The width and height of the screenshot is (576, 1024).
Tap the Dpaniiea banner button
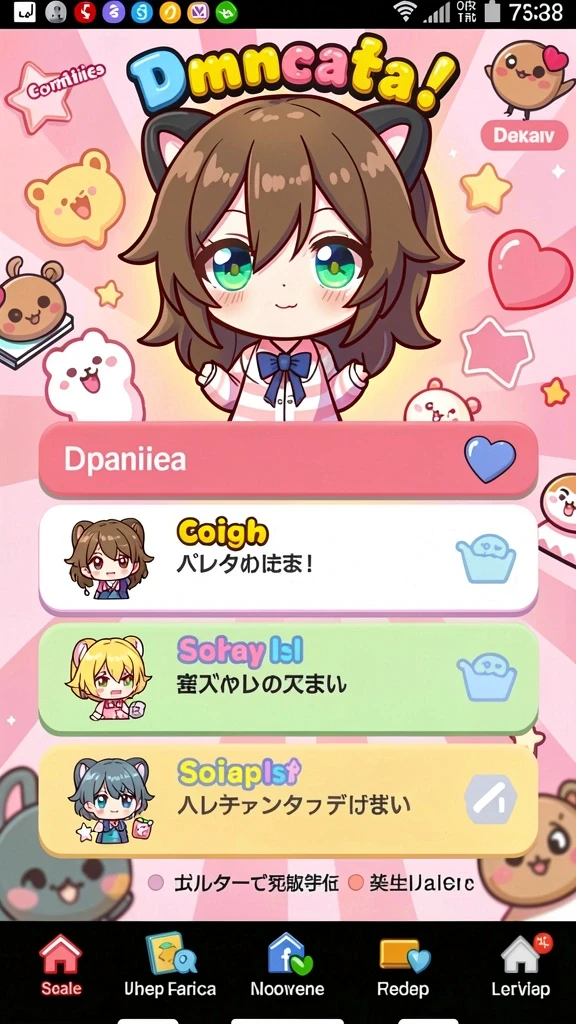point(288,459)
